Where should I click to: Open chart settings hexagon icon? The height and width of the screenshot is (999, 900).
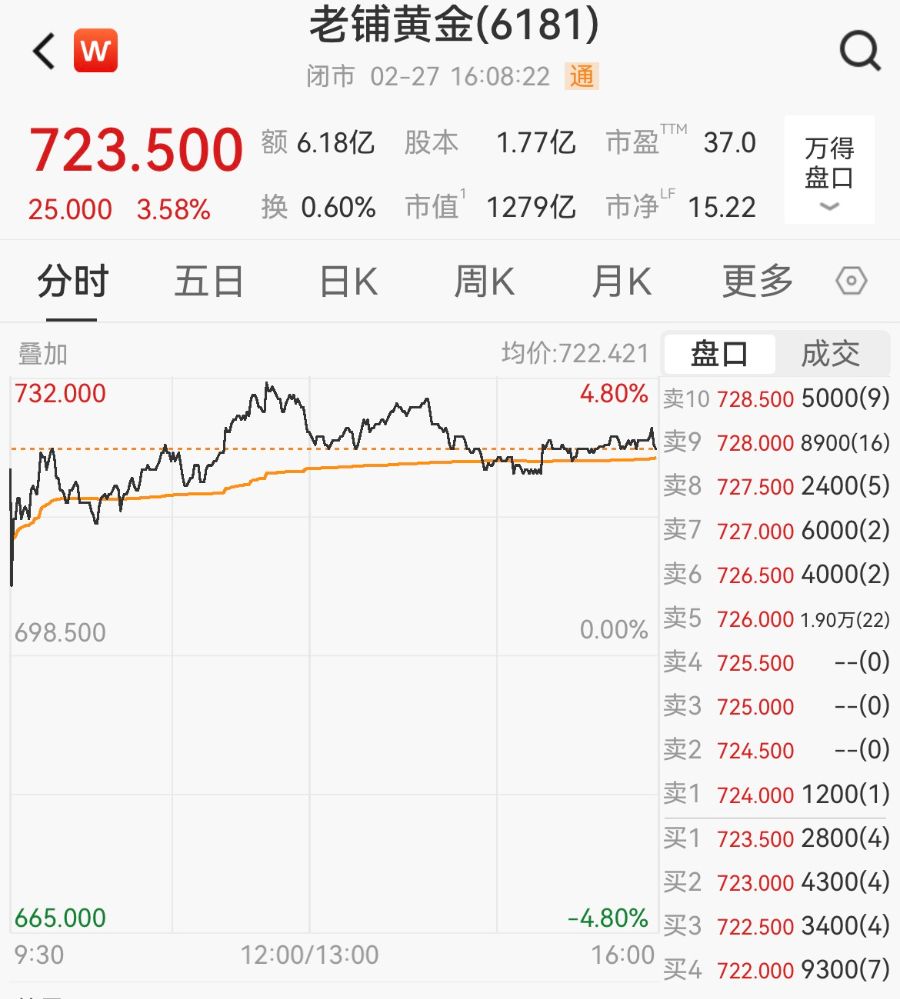tap(851, 282)
